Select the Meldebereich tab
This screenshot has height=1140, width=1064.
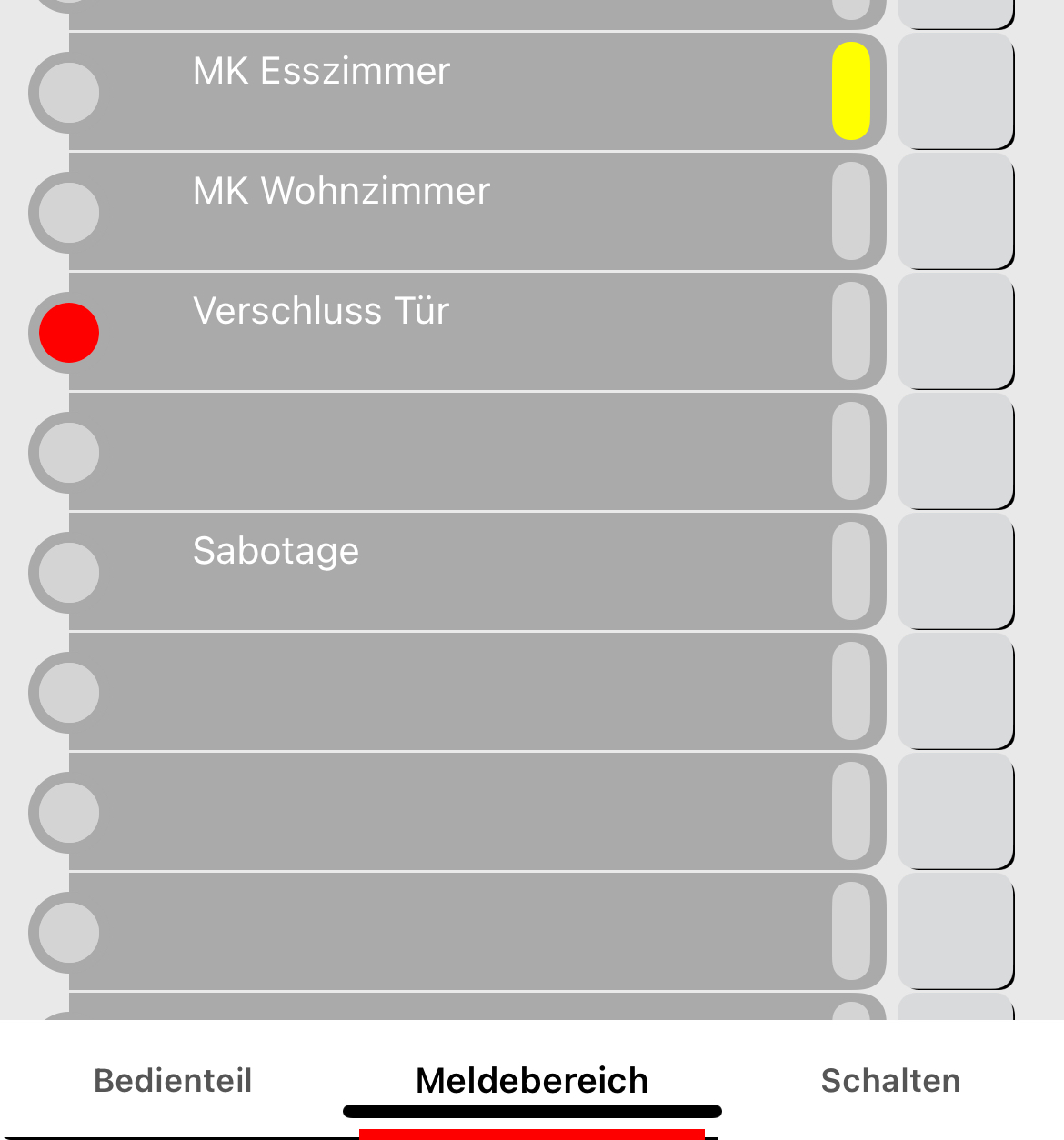(x=532, y=1081)
